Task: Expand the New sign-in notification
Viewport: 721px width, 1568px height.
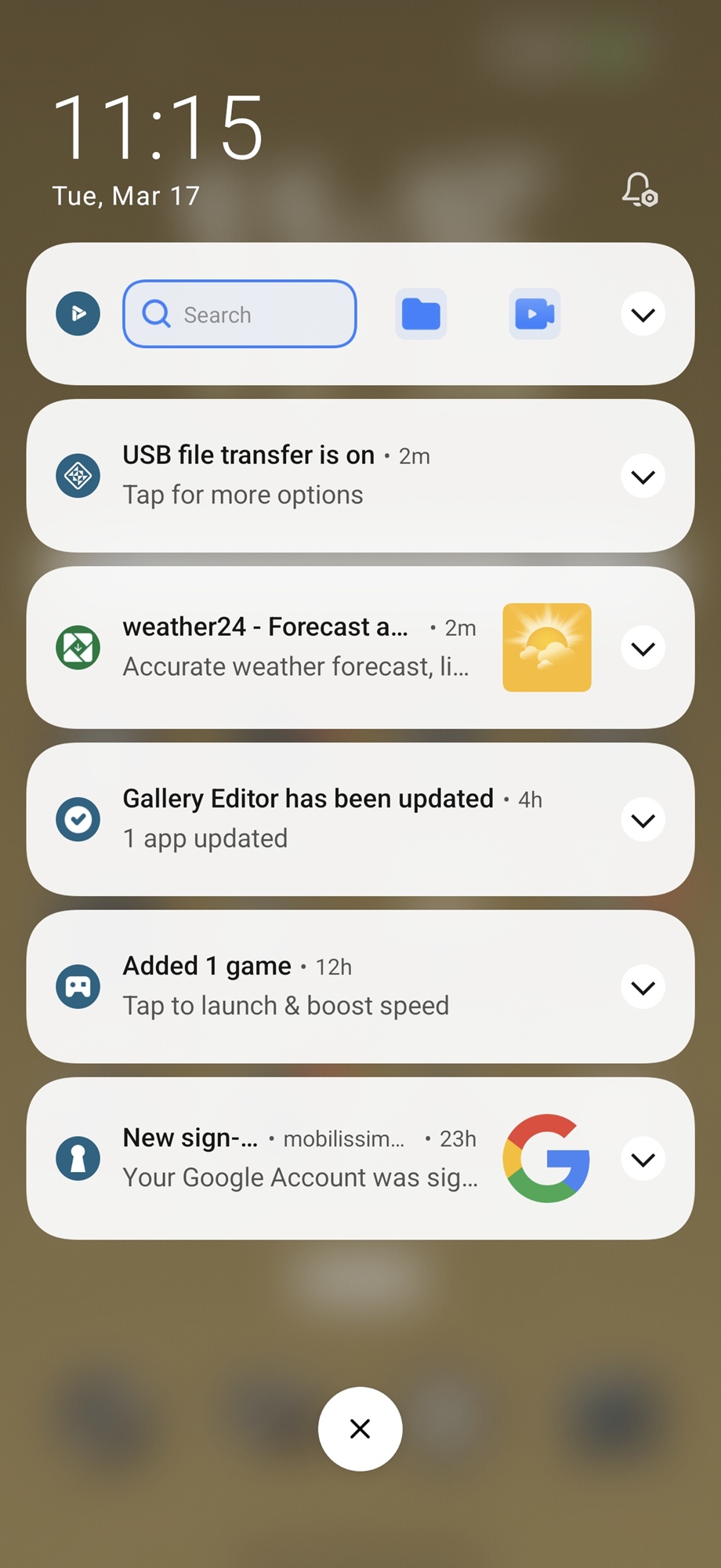Action: pos(643,1158)
